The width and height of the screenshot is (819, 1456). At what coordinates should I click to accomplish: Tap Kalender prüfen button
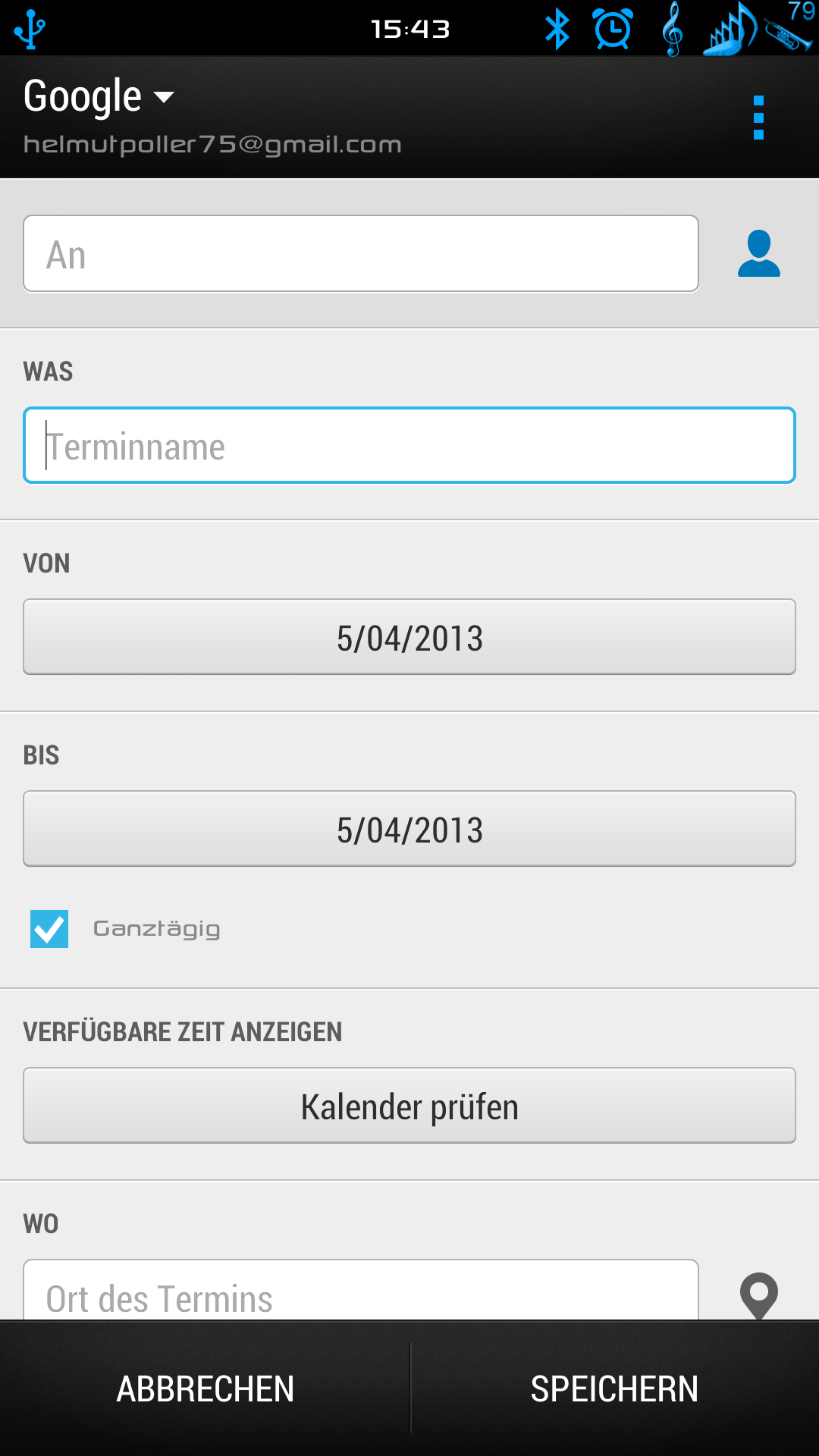tap(409, 1106)
